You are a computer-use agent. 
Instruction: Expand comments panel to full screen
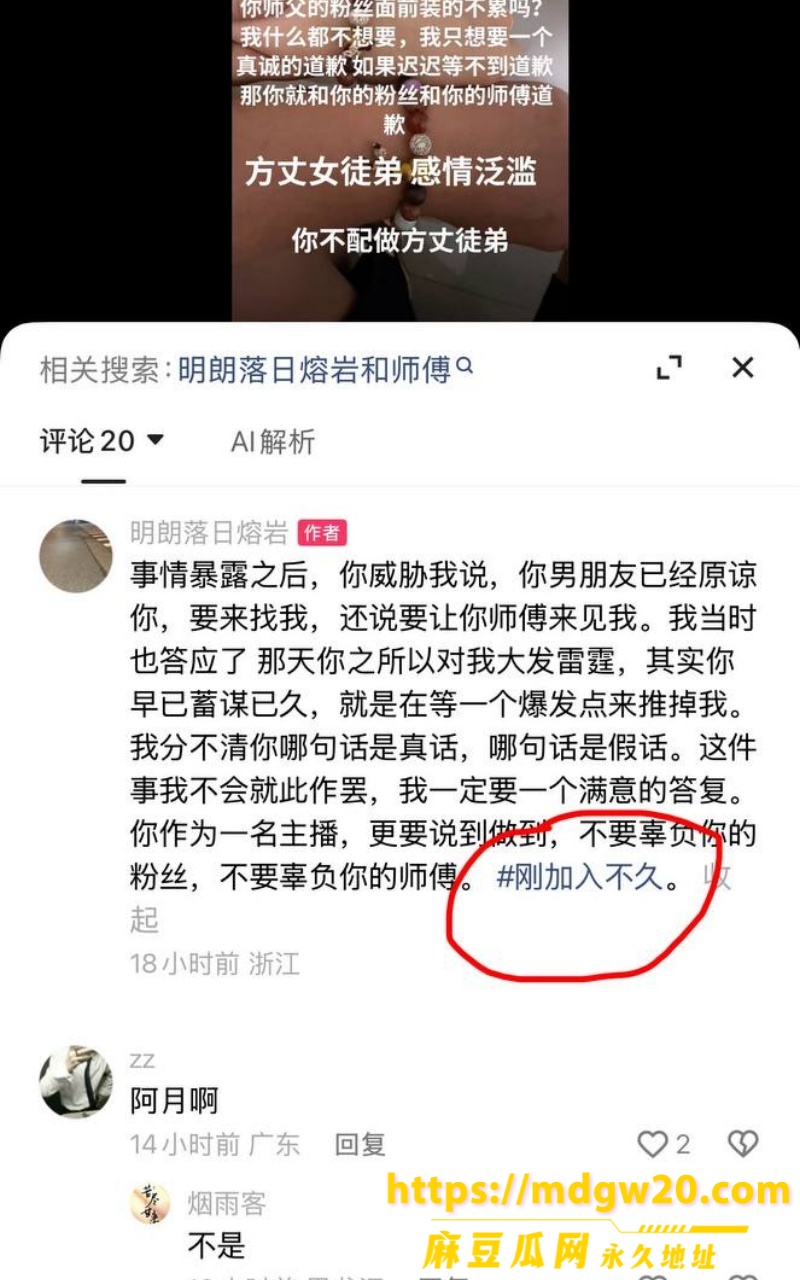(669, 368)
